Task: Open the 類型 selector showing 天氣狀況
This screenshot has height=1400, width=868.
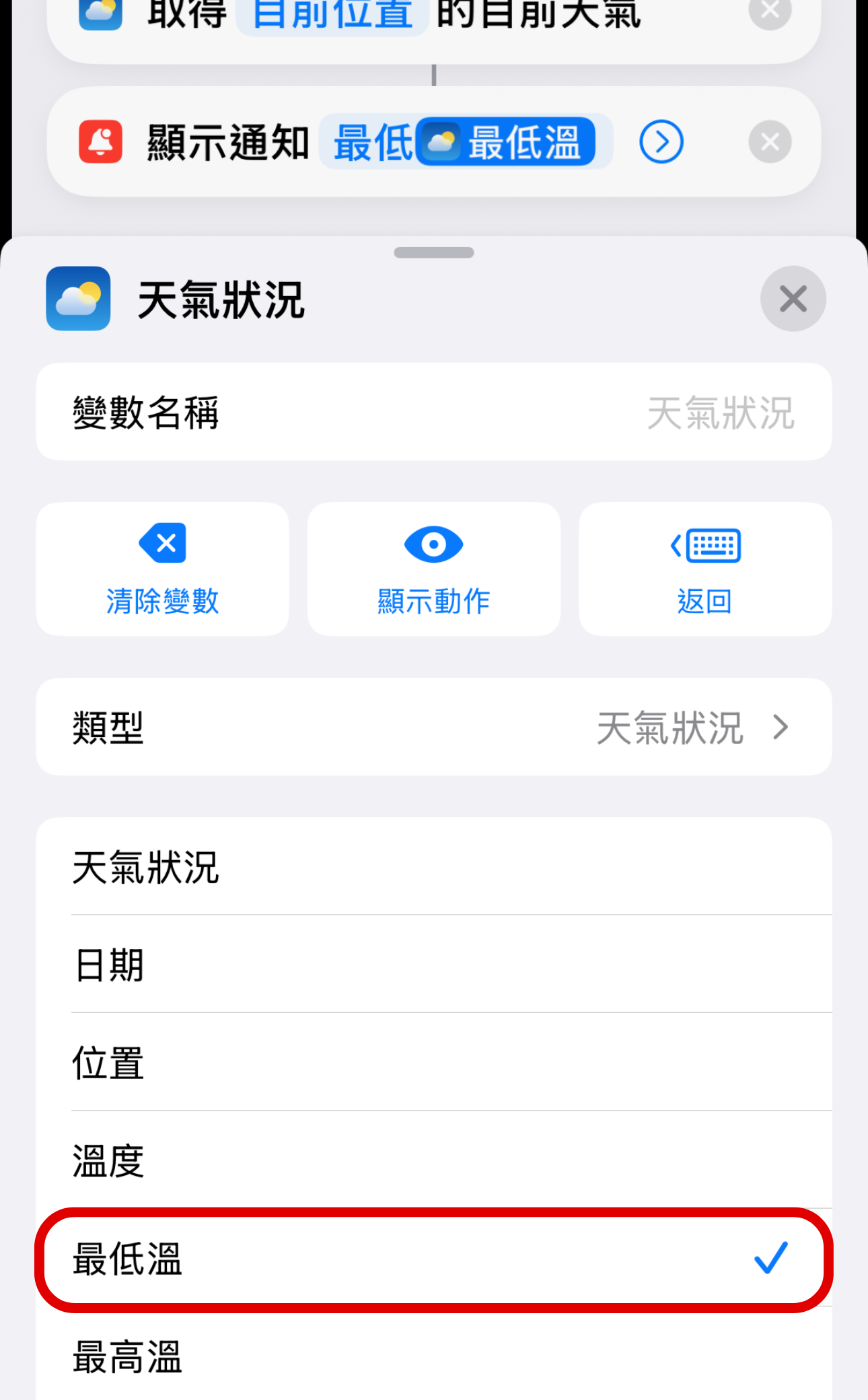Action: coord(435,727)
